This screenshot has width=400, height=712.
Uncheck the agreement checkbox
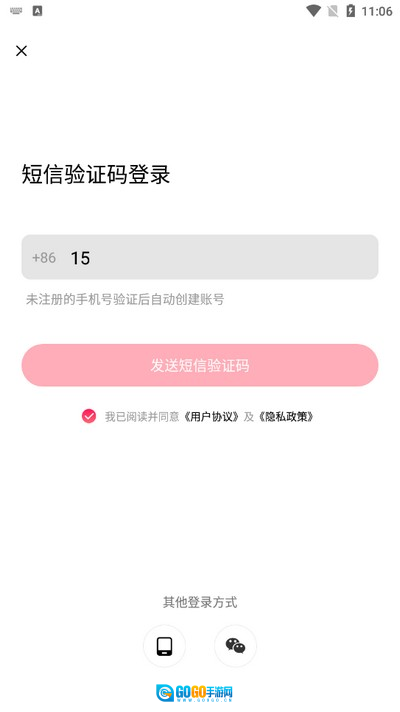coord(89,416)
